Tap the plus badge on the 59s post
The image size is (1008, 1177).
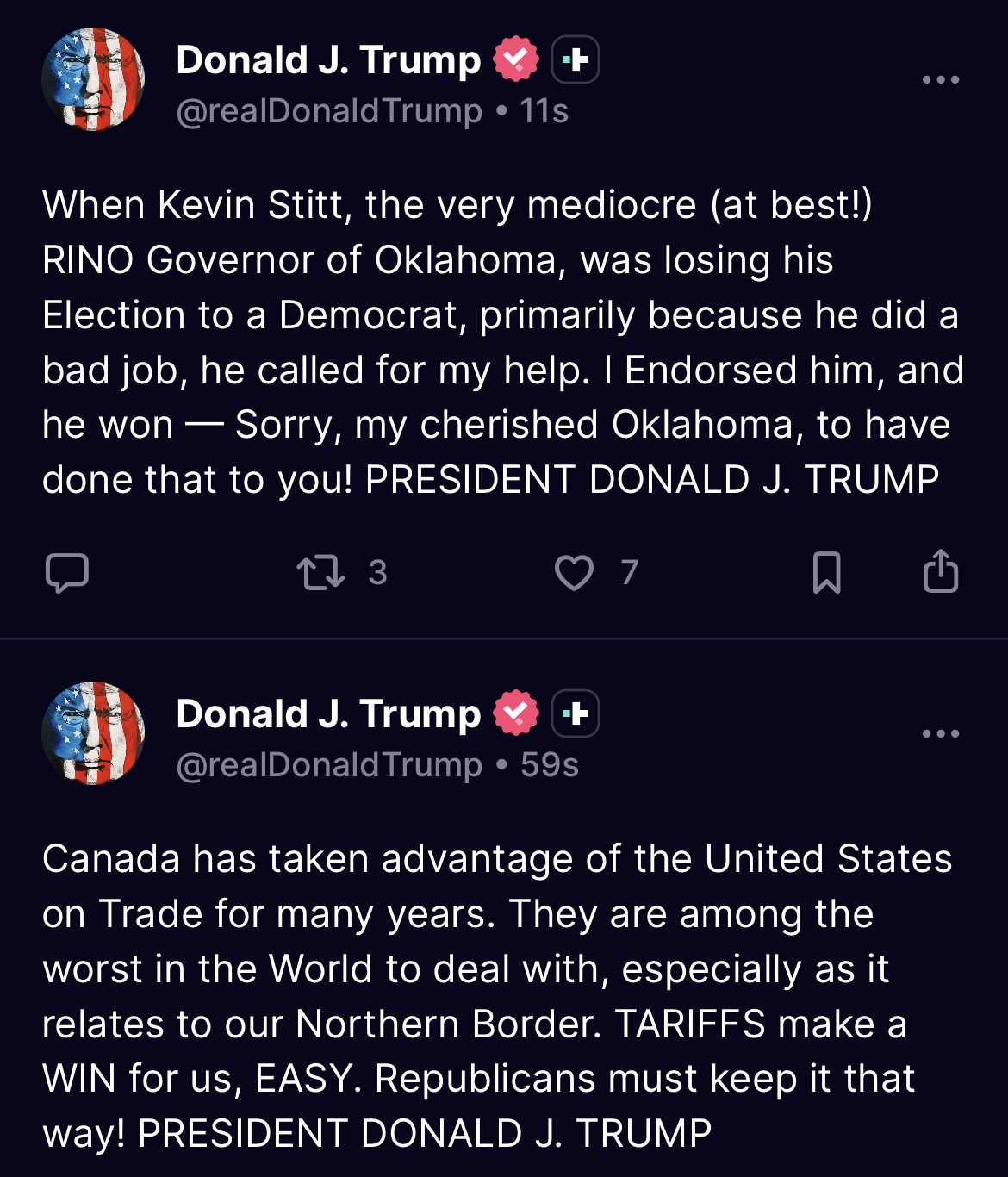point(575,713)
